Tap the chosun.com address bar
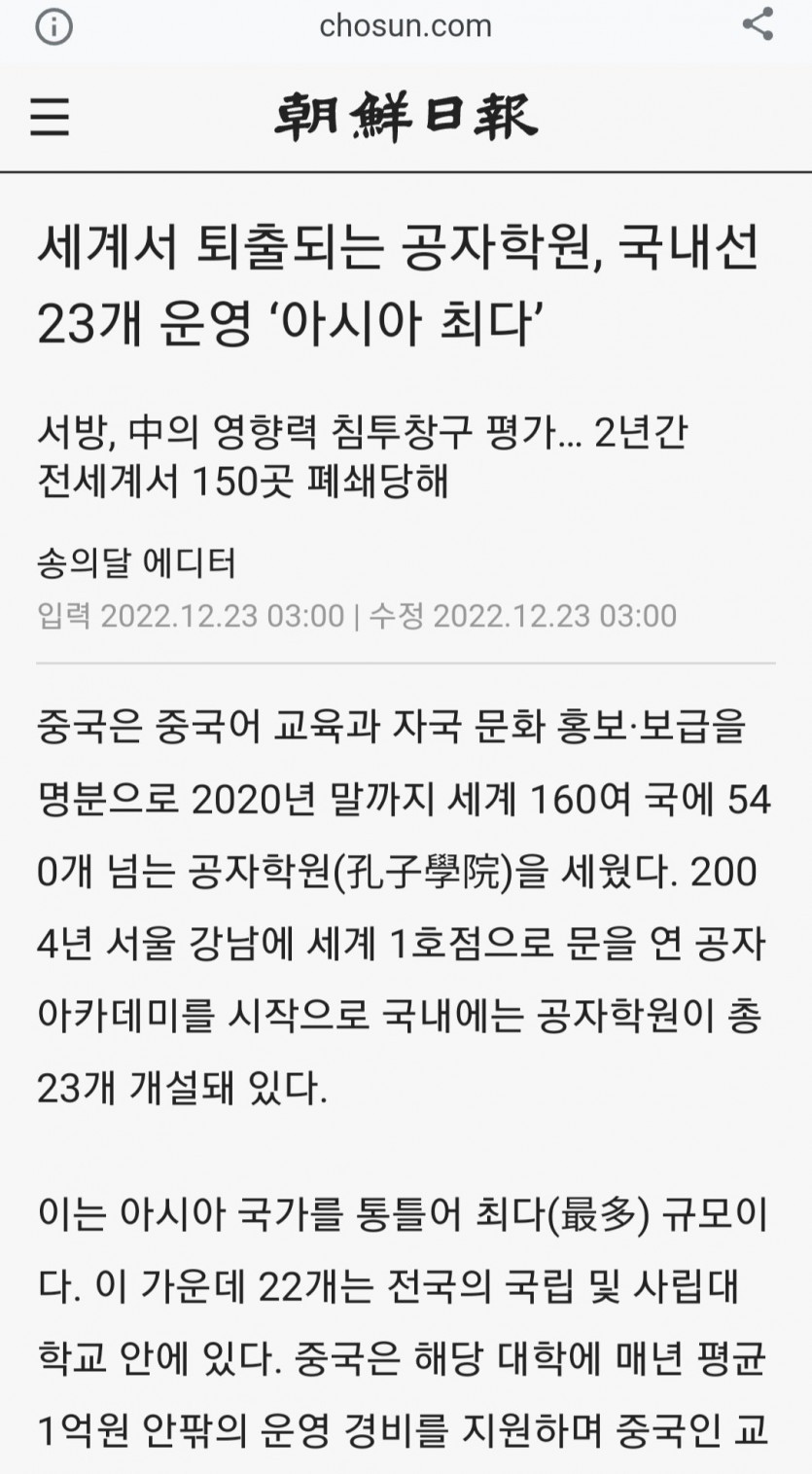The image size is (812, 1474). tap(406, 26)
